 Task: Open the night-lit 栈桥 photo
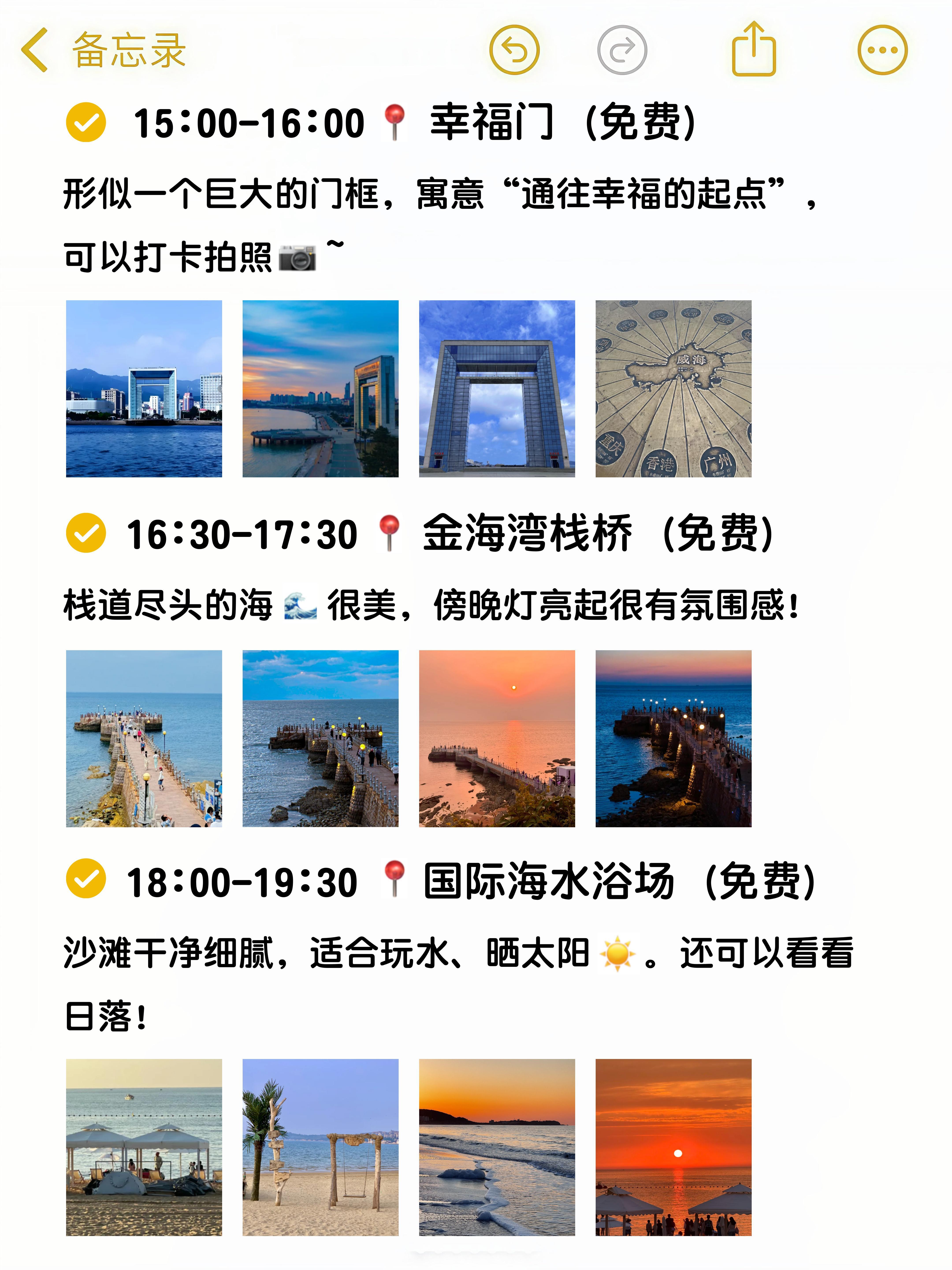coord(673,738)
